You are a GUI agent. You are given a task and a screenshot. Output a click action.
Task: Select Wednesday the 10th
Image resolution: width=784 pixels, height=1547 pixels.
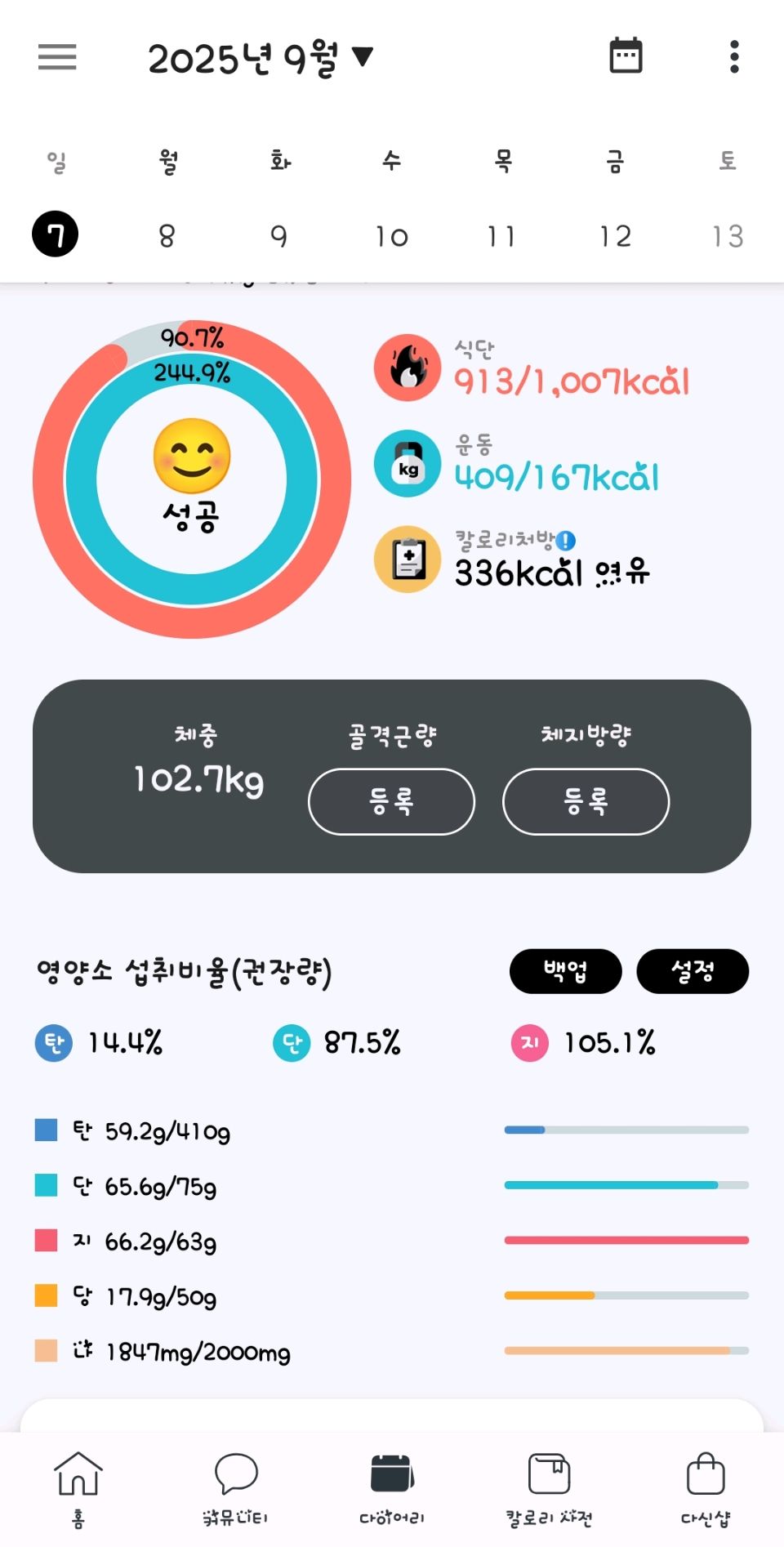point(391,236)
